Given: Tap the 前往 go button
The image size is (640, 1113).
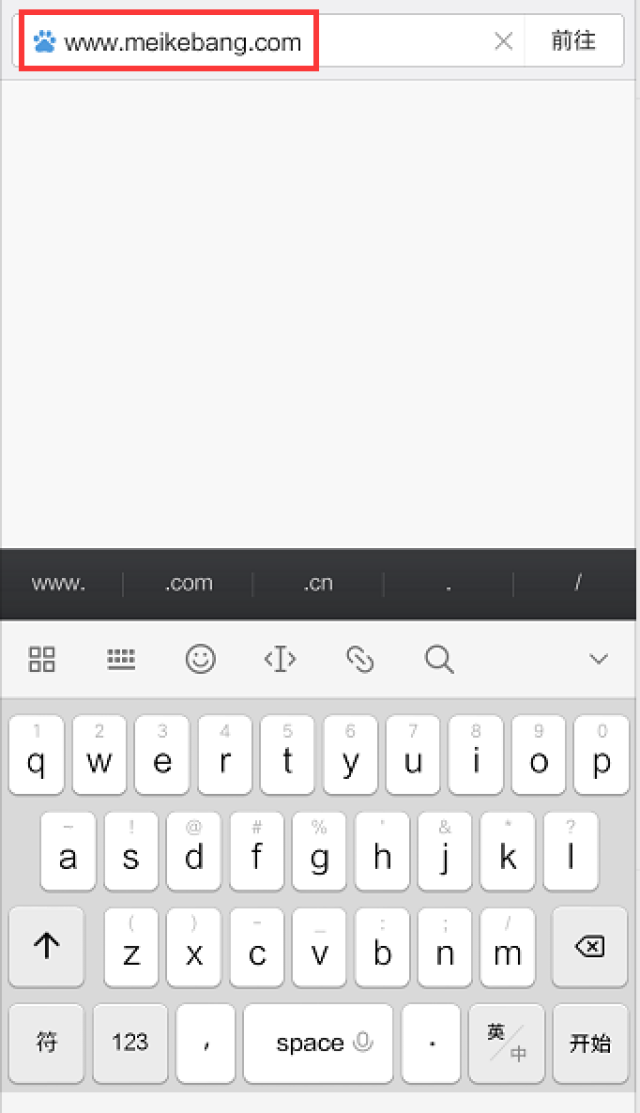Looking at the screenshot, I should [x=574, y=41].
